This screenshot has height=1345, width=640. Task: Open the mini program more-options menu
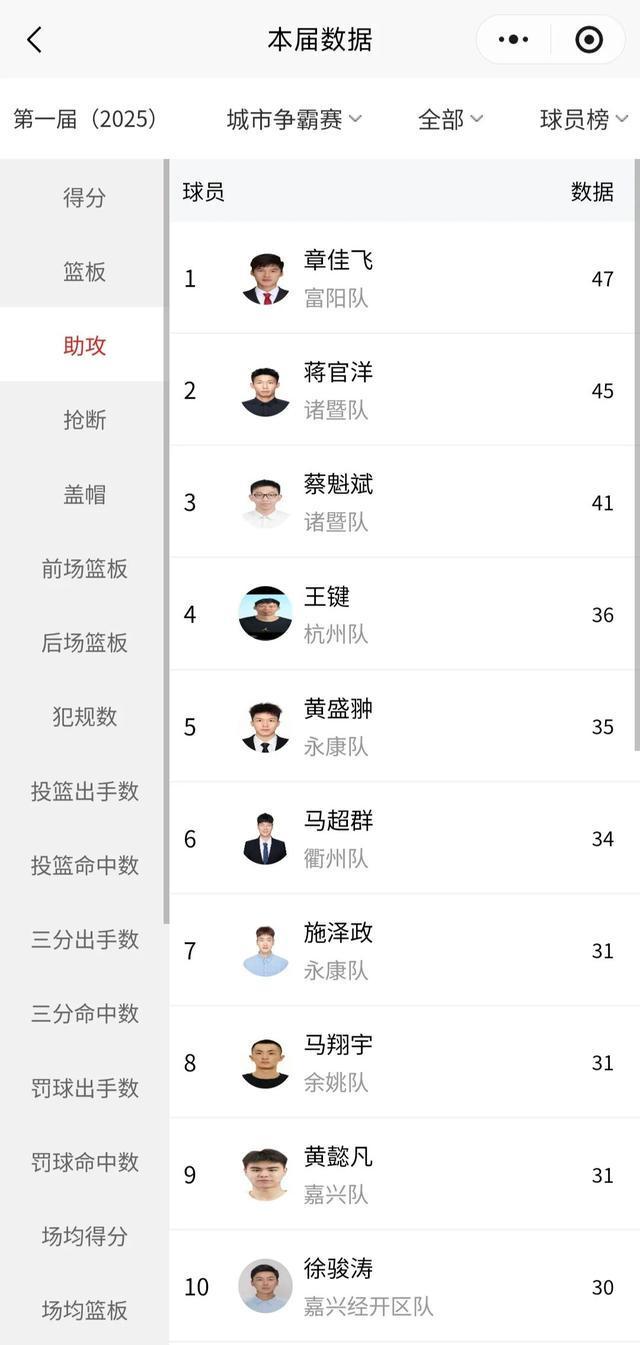[513, 40]
